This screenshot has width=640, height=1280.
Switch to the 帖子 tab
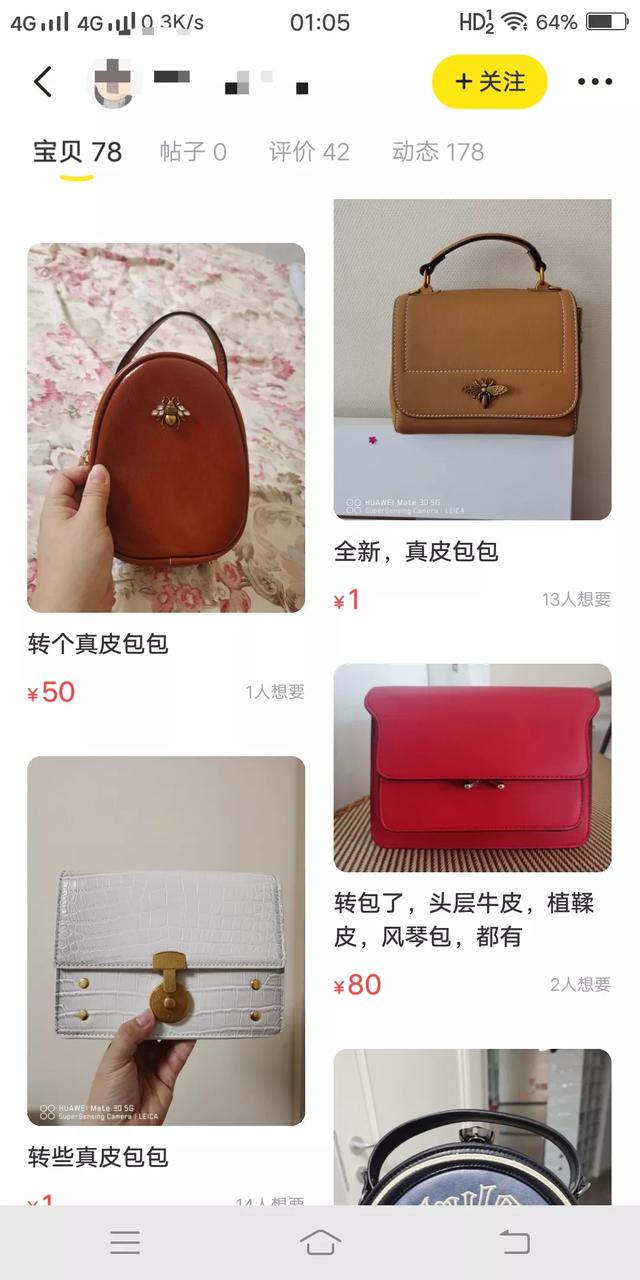193,152
